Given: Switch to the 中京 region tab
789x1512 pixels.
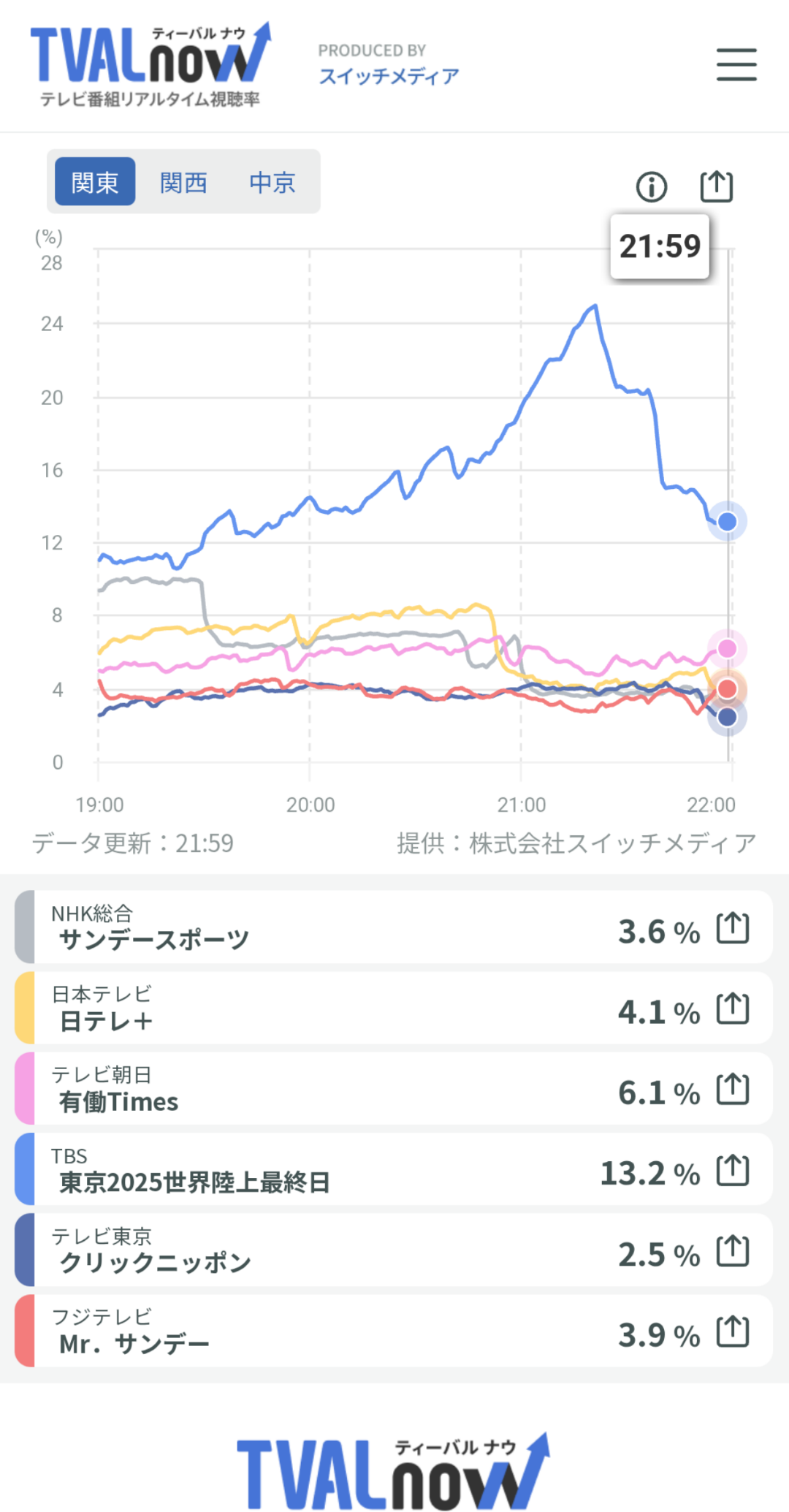Looking at the screenshot, I should (x=272, y=182).
